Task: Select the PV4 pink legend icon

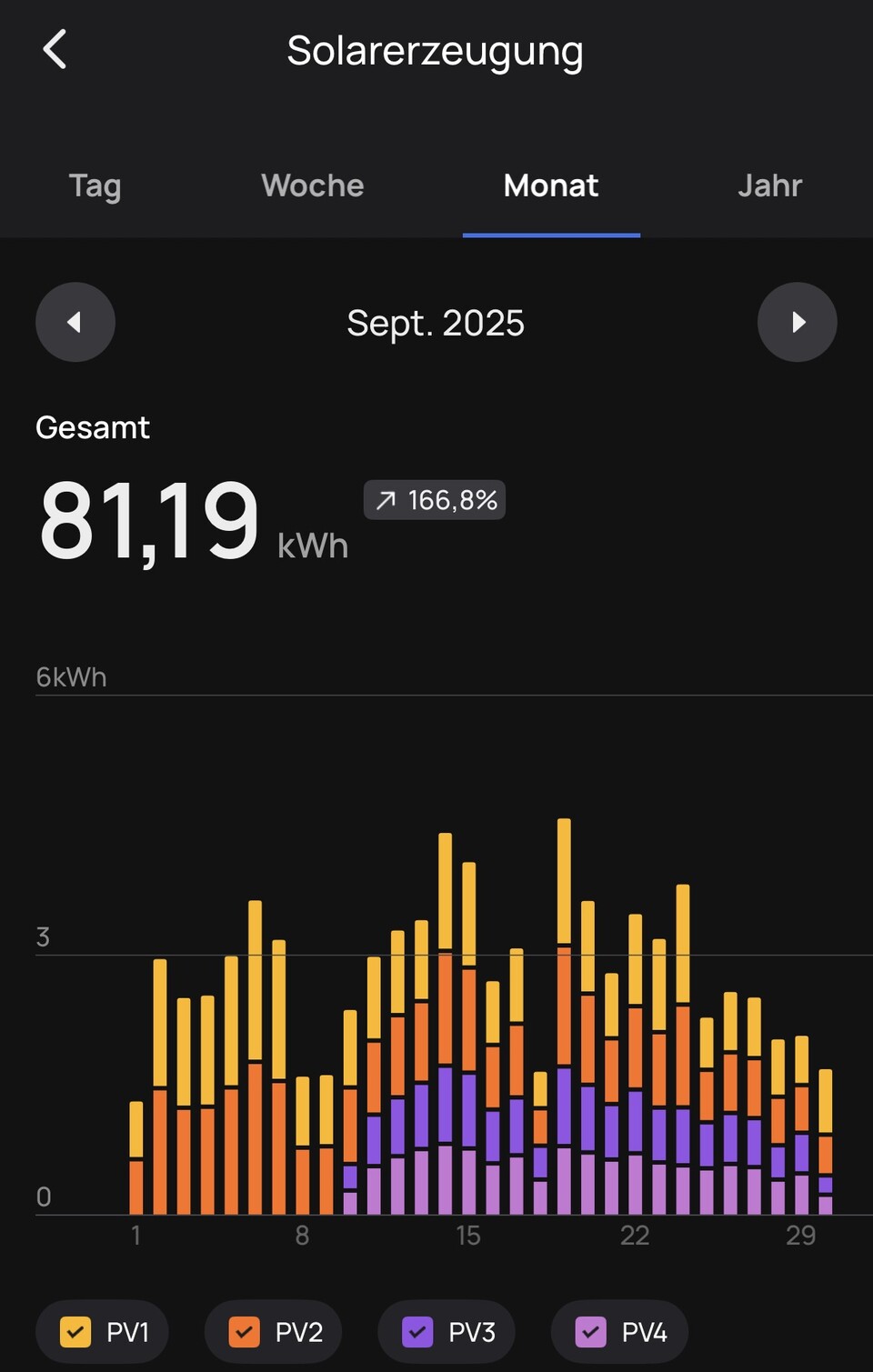Action: pos(589,1331)
